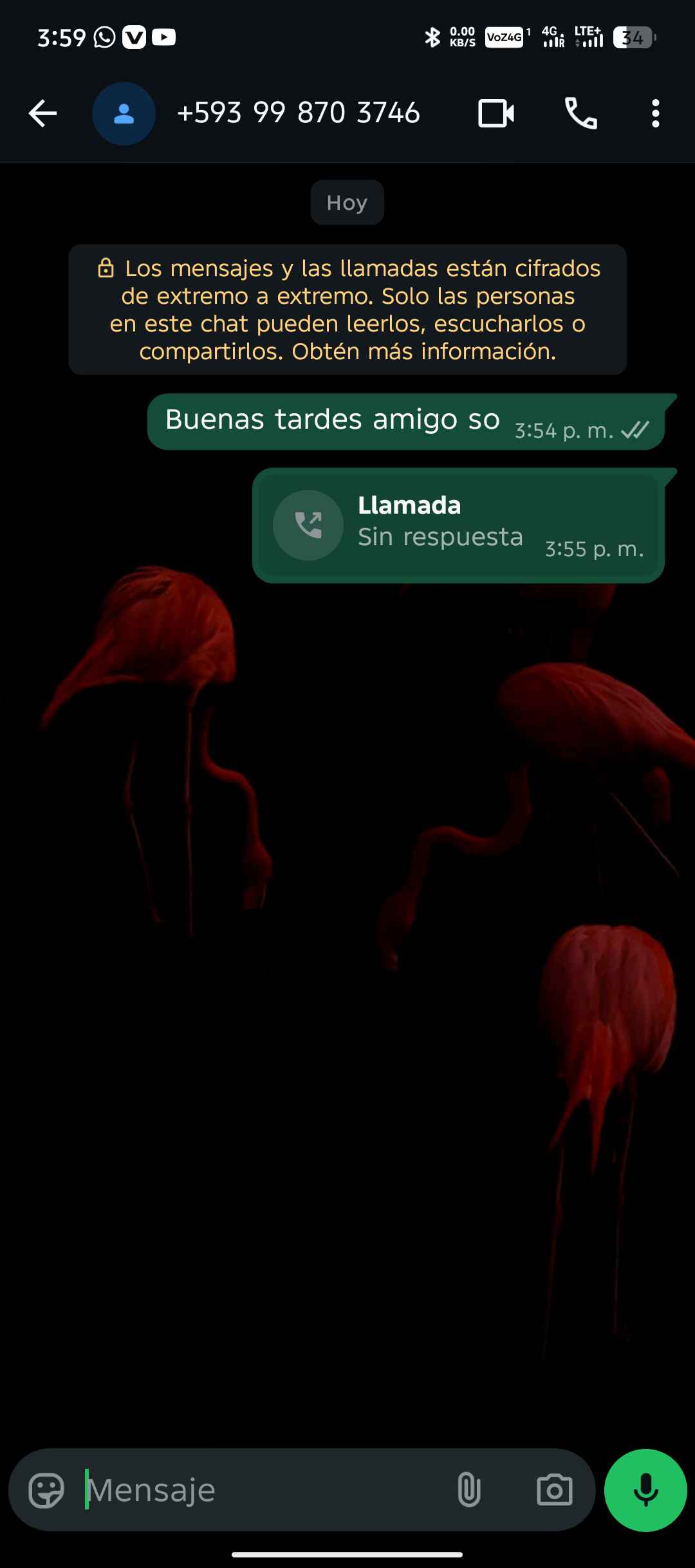This screenshot has width=695, height=1568.
Task: Record a voice message with the microphone
Action: click(645, 1489)
